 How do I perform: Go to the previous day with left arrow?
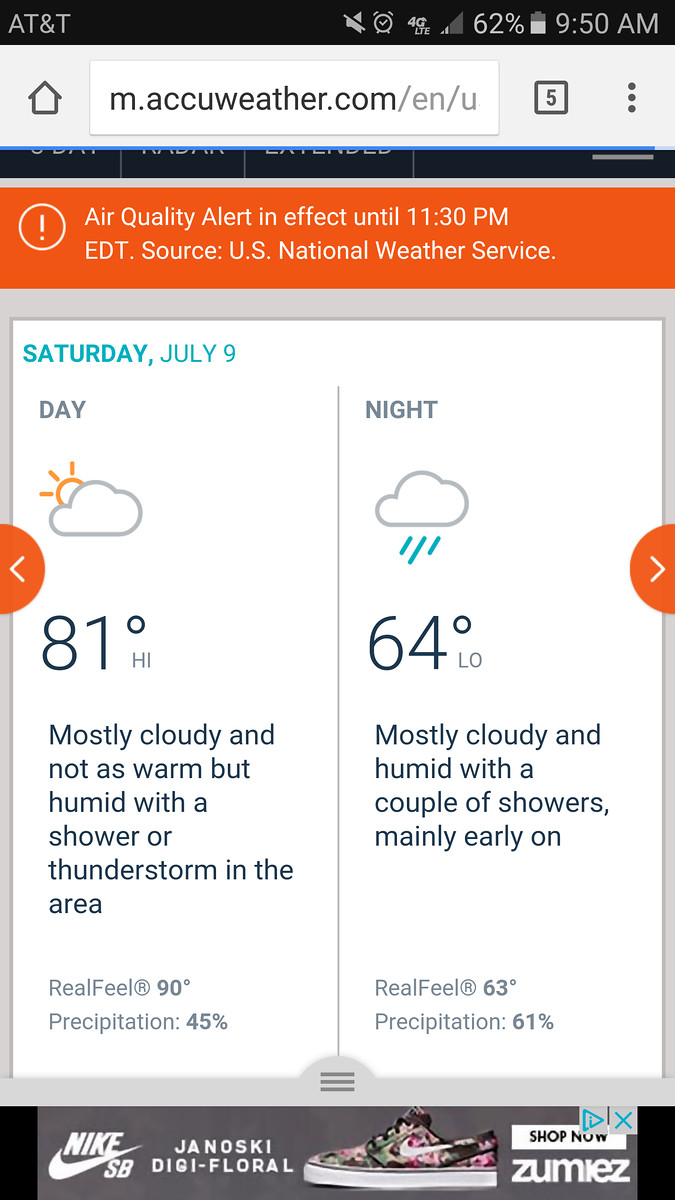click(x=18, y=569)
